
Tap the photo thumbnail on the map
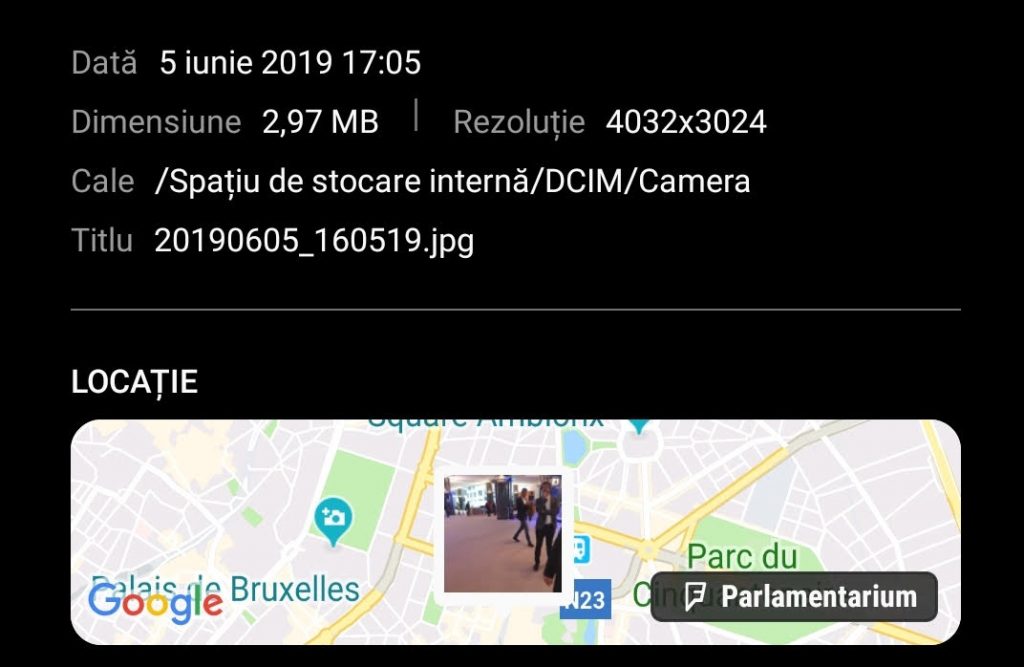point(503,534)
